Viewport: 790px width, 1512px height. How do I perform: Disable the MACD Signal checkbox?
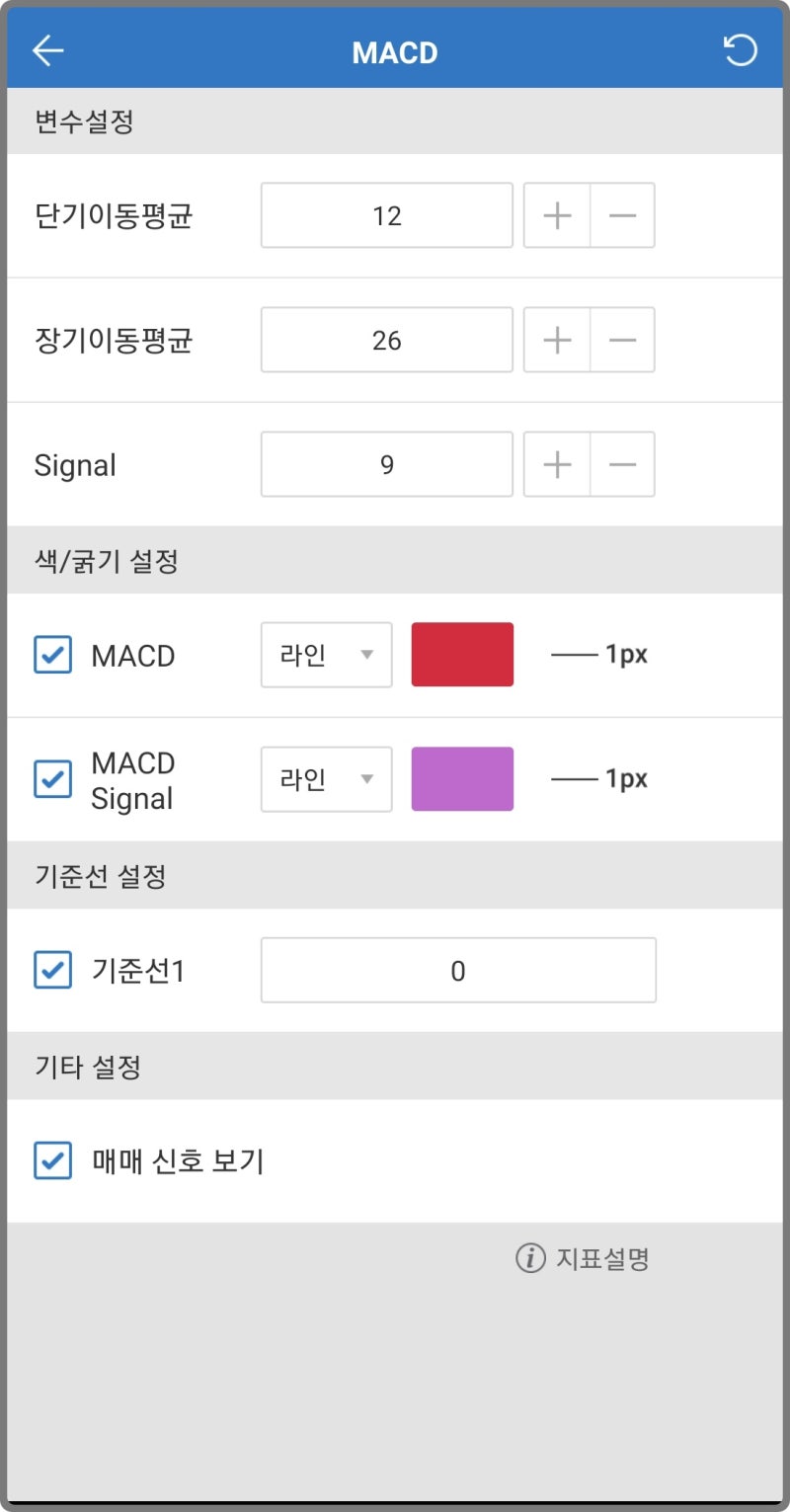coord(51,778)
